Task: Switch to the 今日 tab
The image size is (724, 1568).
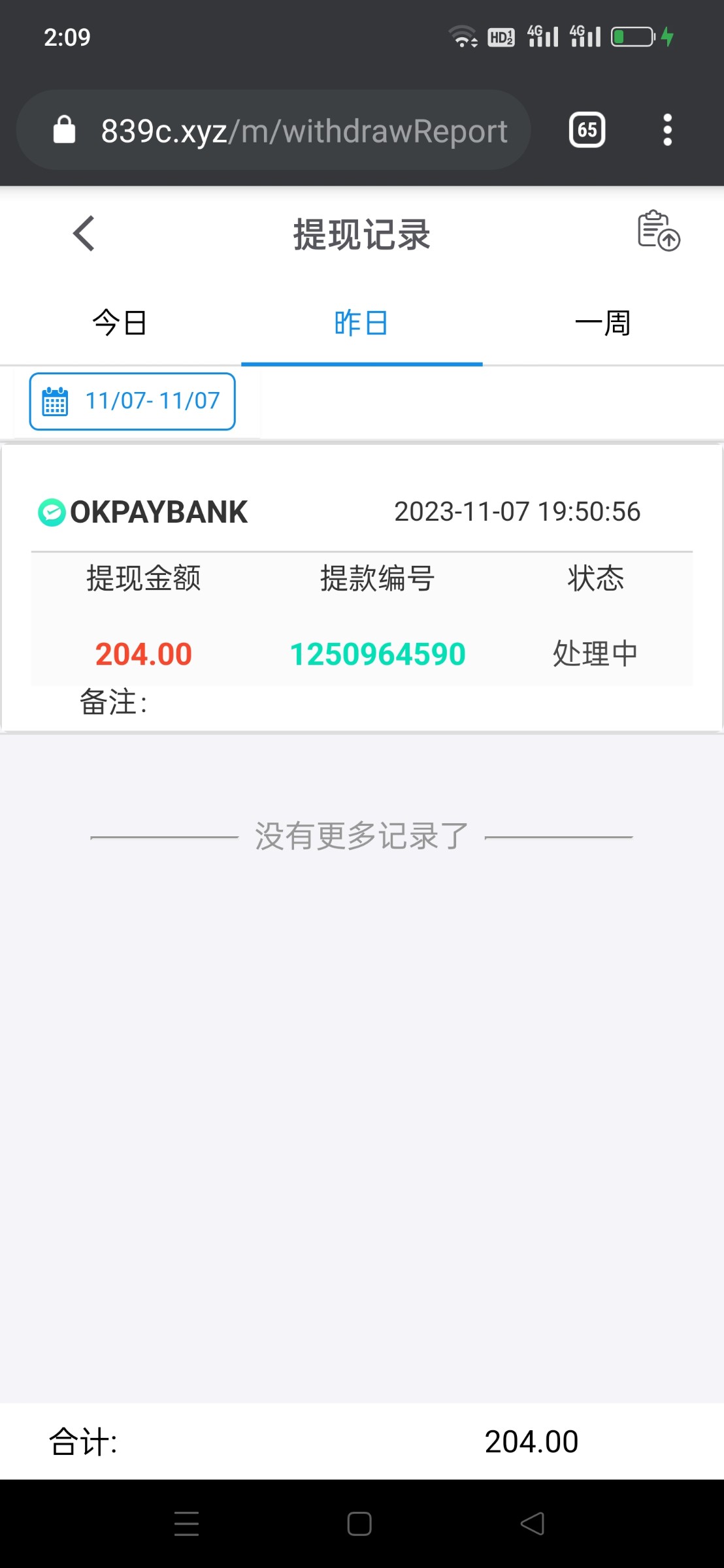Action: [120, 323]
